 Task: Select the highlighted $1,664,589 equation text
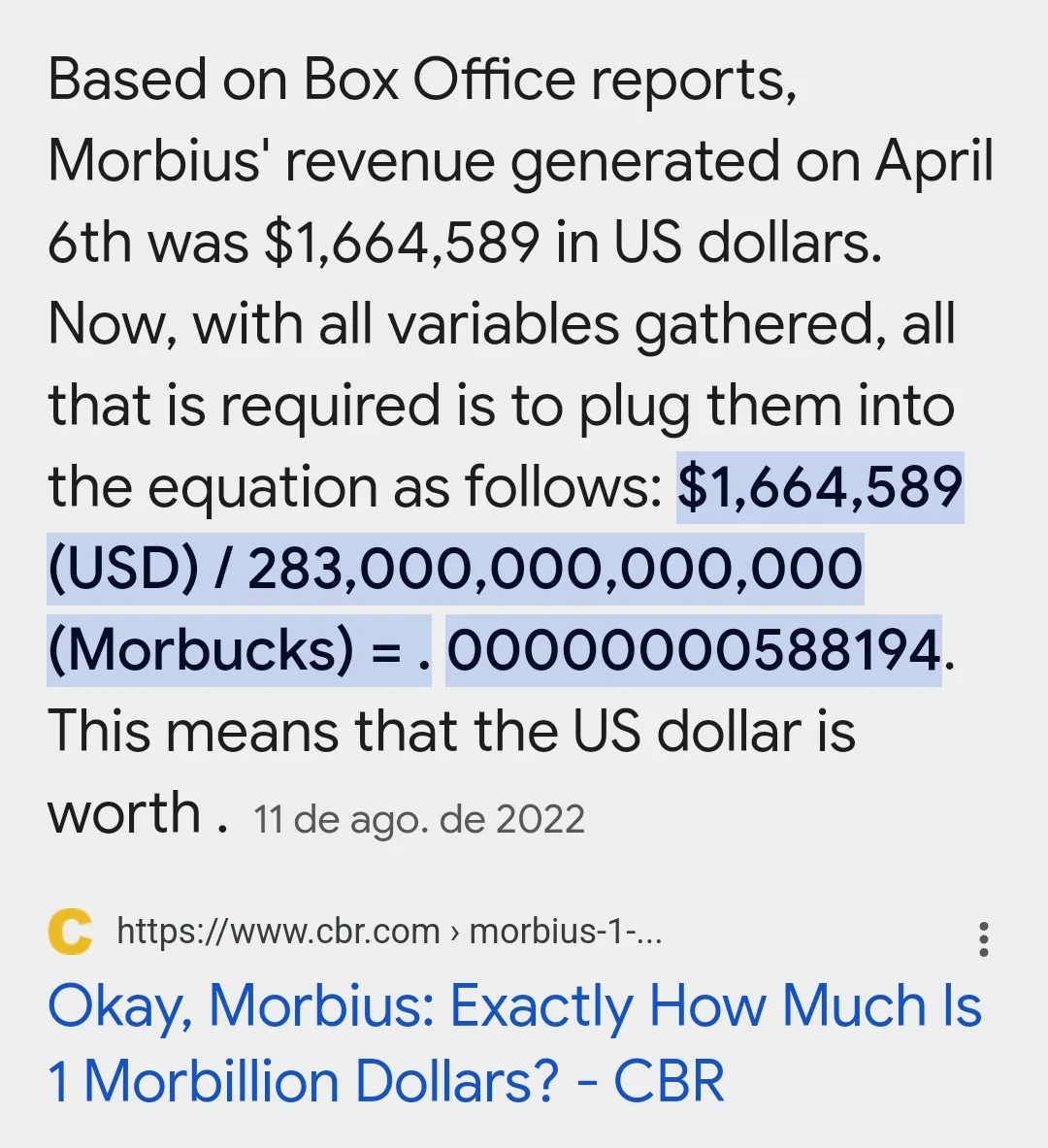(820, 488)
